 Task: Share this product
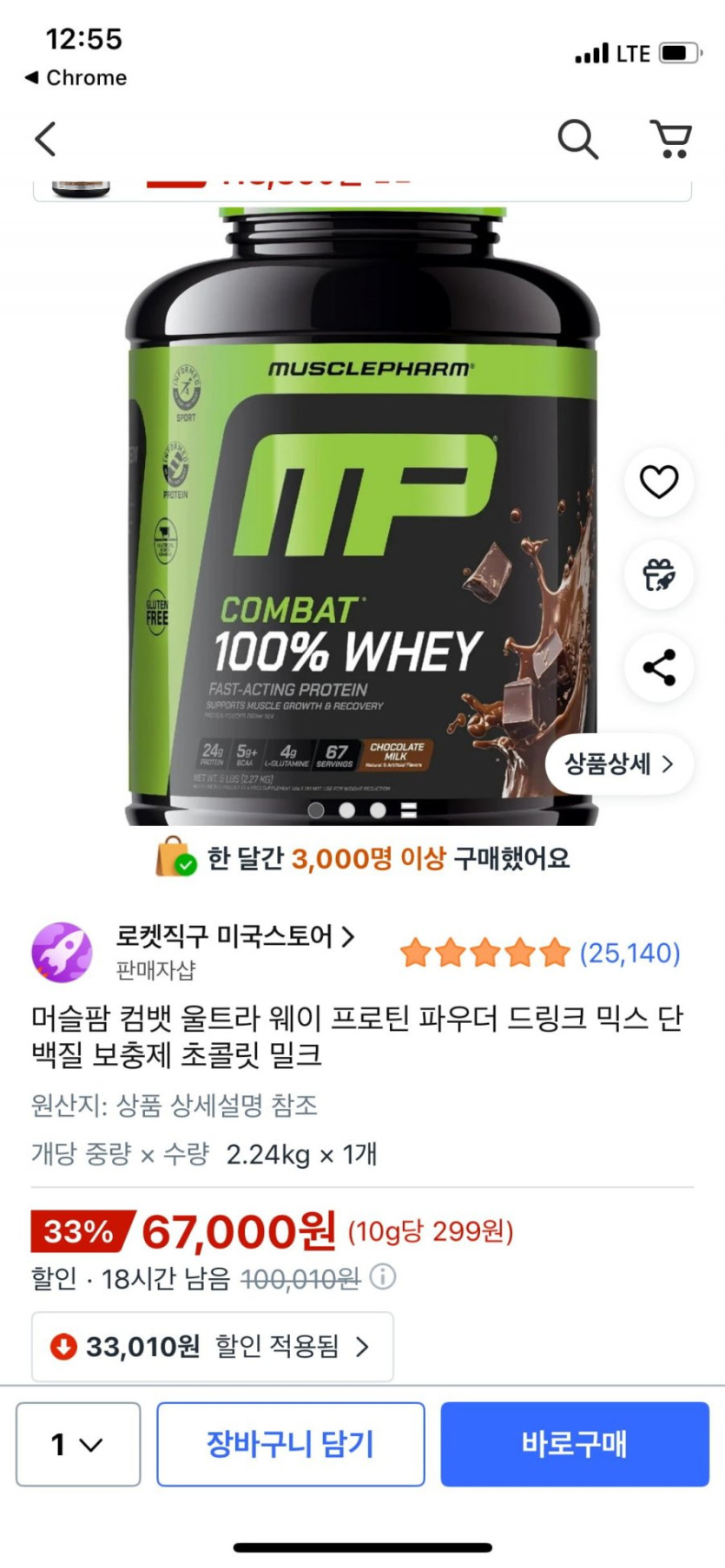[x=659, y=667]
